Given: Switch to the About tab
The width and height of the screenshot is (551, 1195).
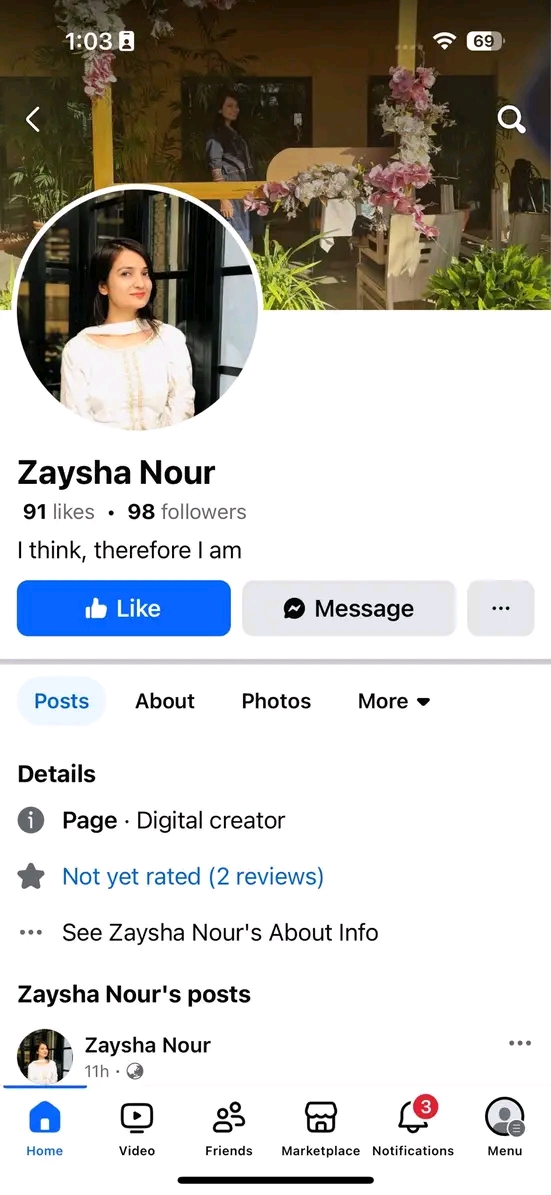Looking at the screenshot, I should tap(165, 701).
